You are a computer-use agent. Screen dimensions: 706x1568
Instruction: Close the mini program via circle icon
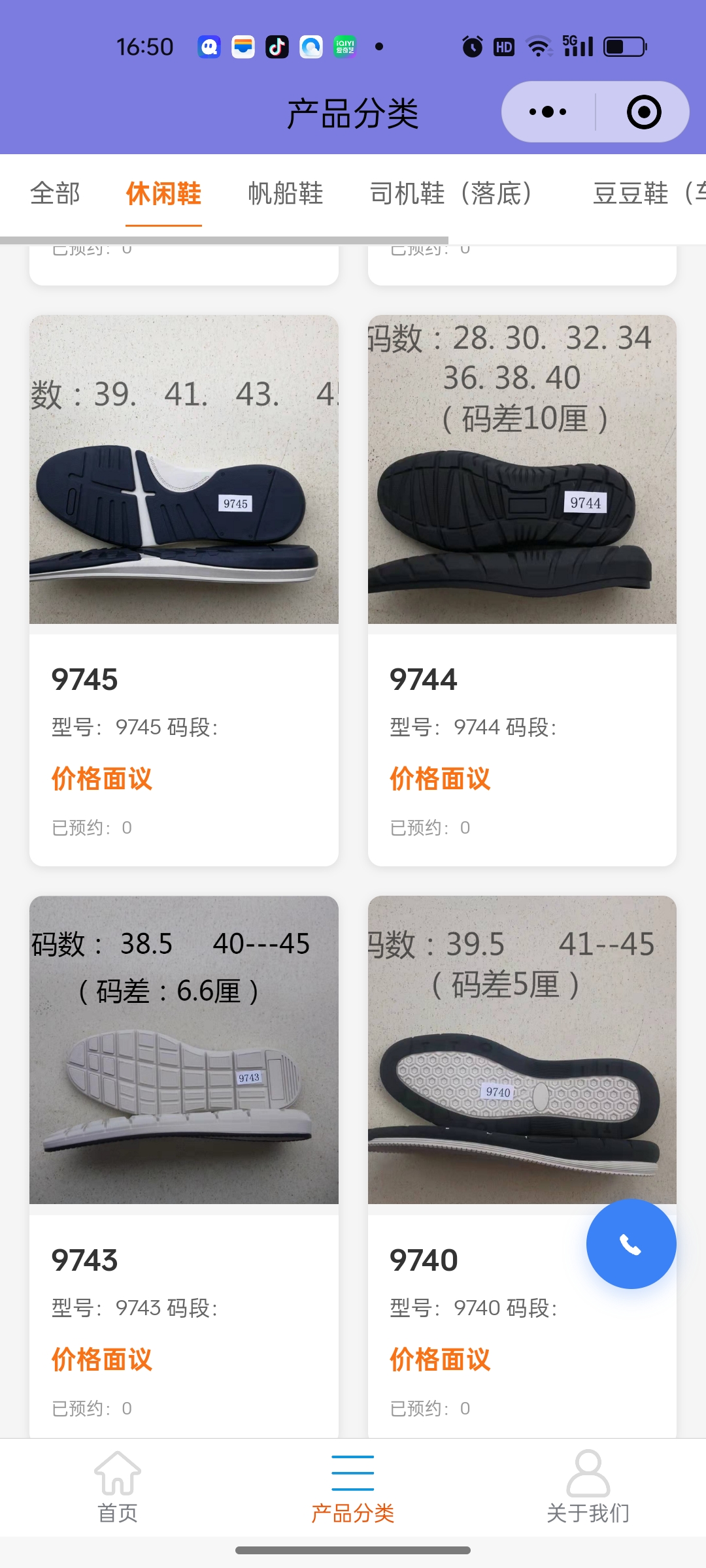(x=643, y=112)
